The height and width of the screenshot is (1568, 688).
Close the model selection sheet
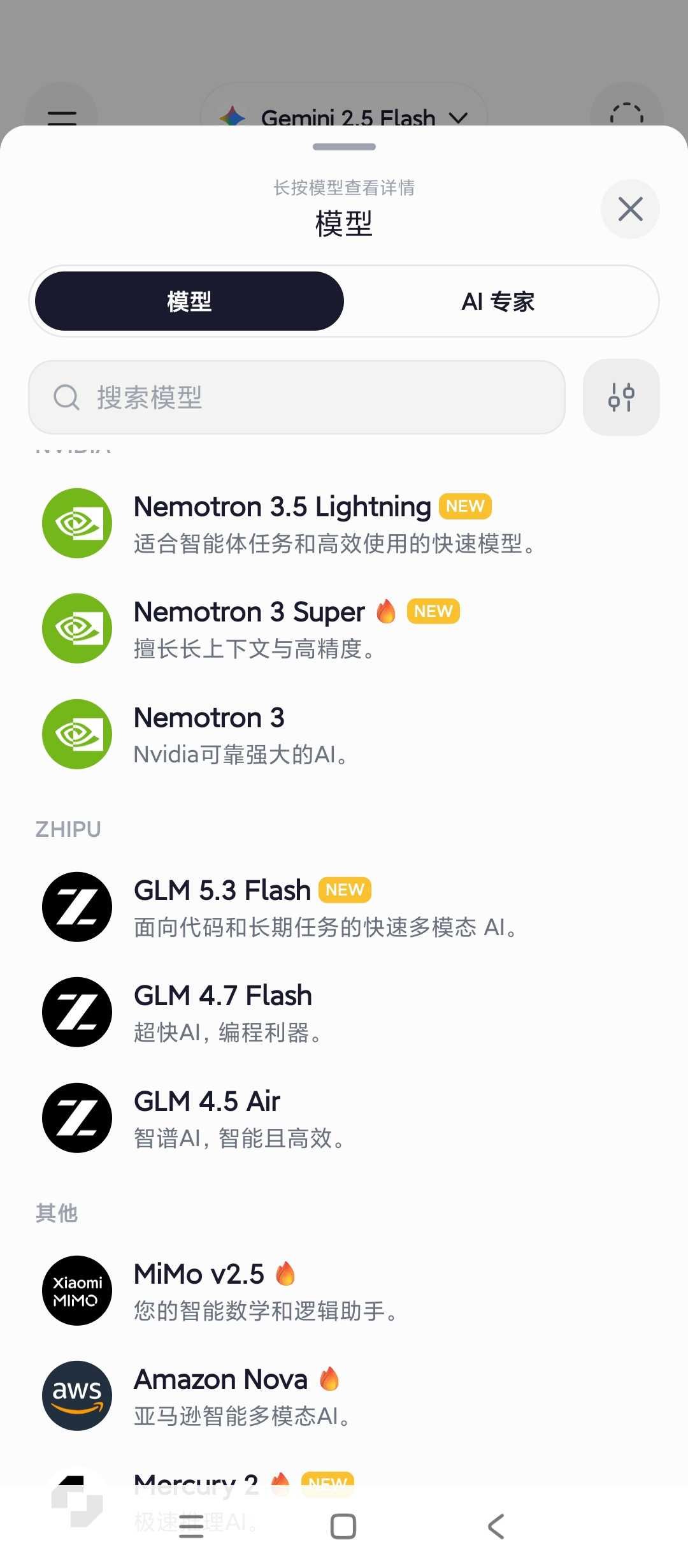point(630,209)
